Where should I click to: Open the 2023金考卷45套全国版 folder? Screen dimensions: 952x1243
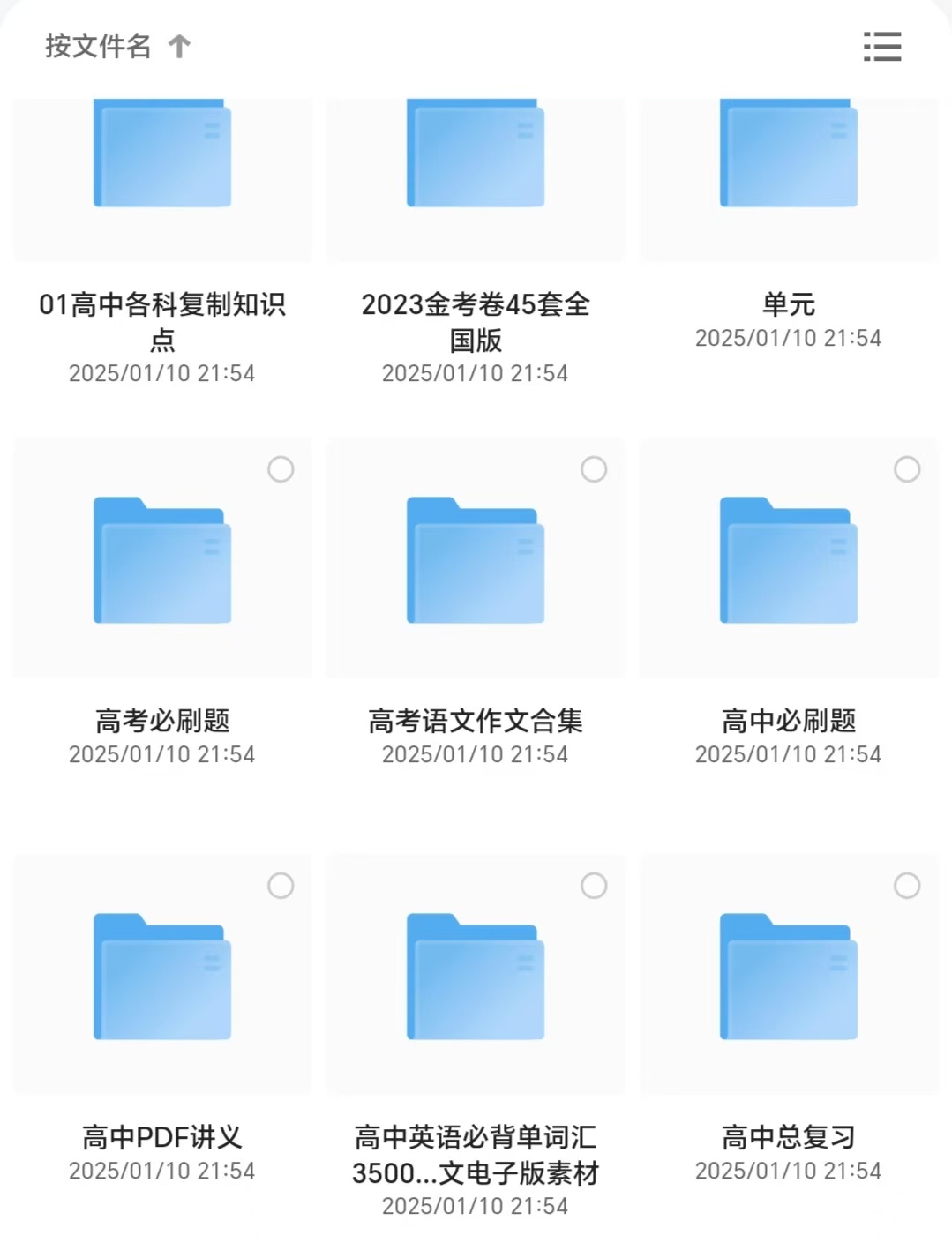pos(475,155)
